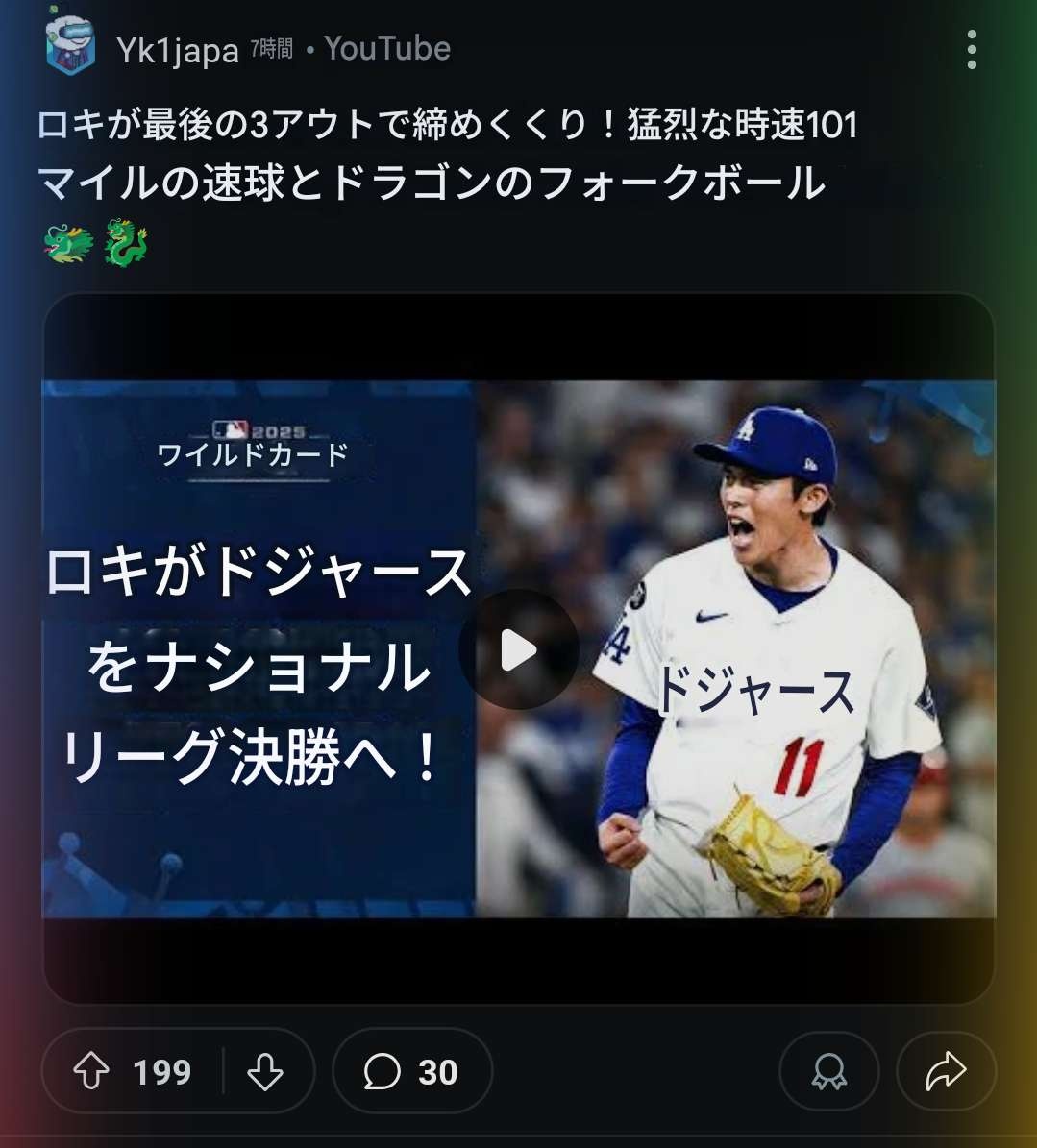The width and height of the screenshot is (1037, 1148).
Task: Give an award to this post
Action: [x=828, y=1071]
